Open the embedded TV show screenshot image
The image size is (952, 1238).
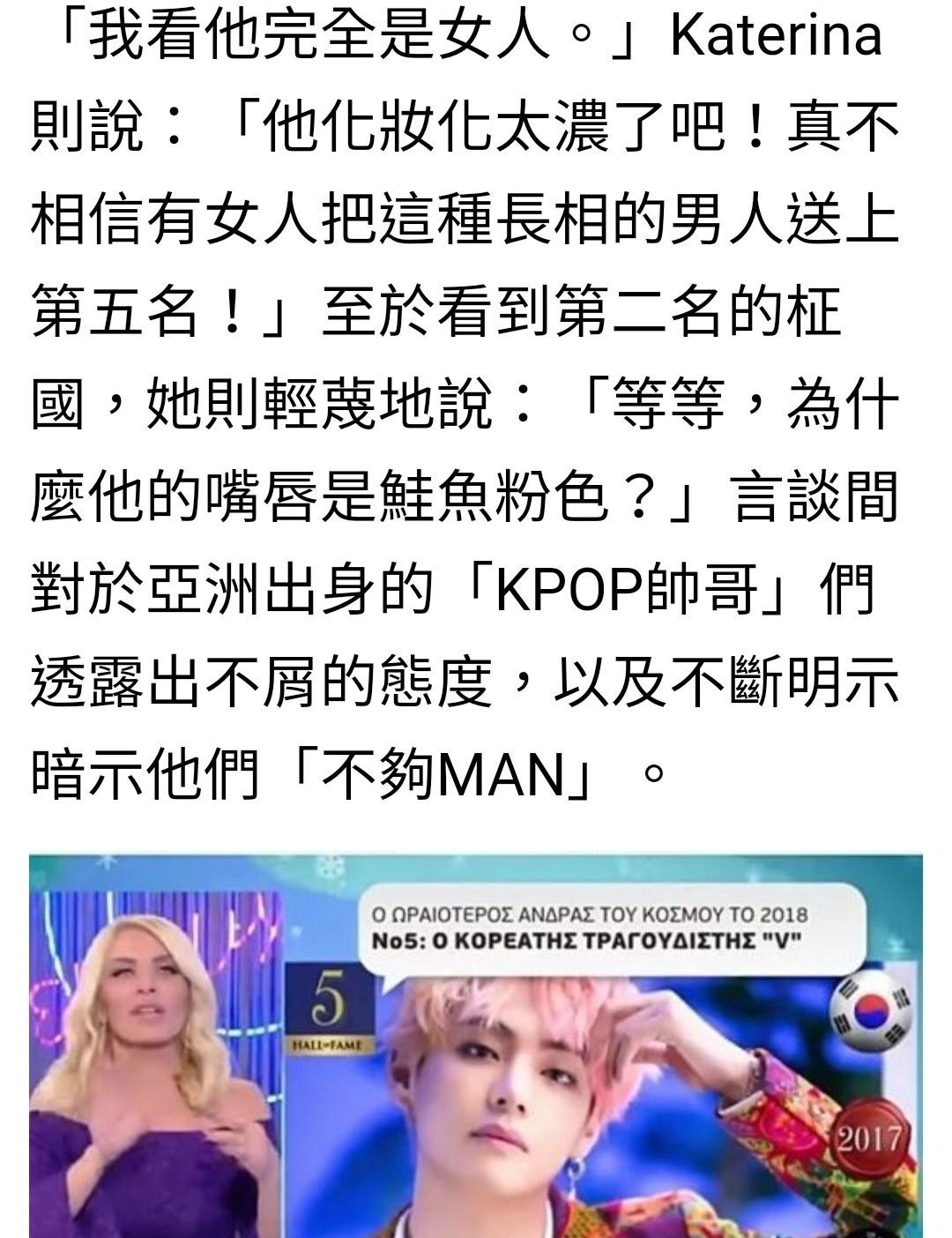coord(476,1045)
